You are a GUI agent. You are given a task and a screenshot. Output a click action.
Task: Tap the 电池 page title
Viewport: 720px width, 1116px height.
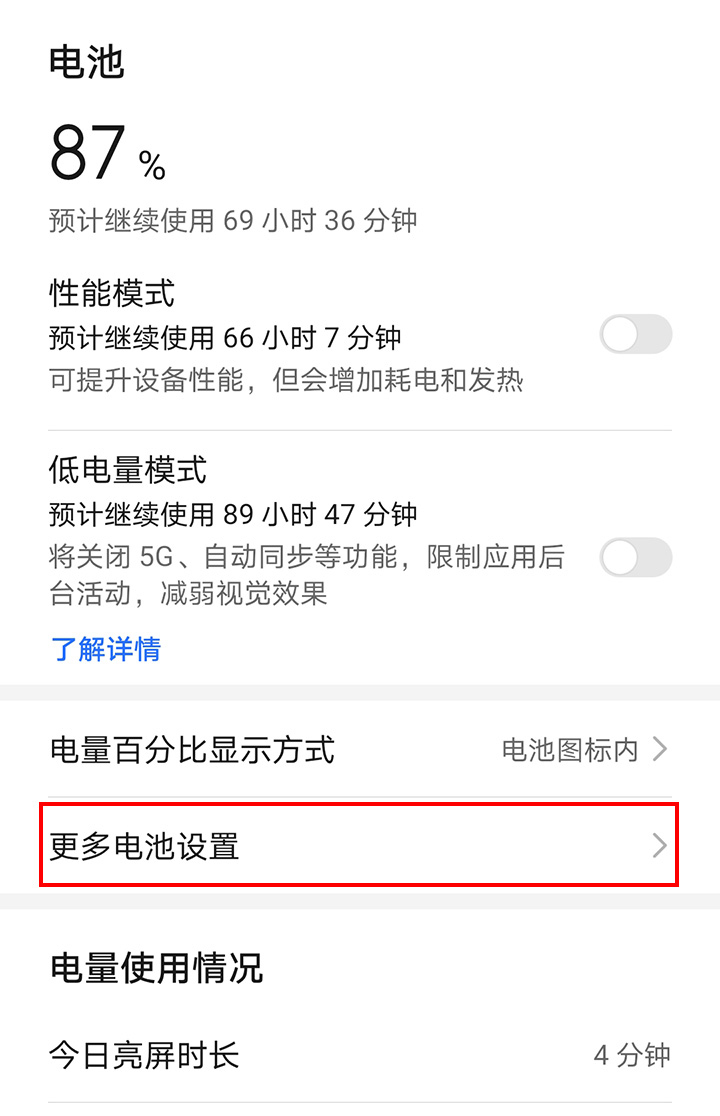pyautogui.click(x=86, y=62)
